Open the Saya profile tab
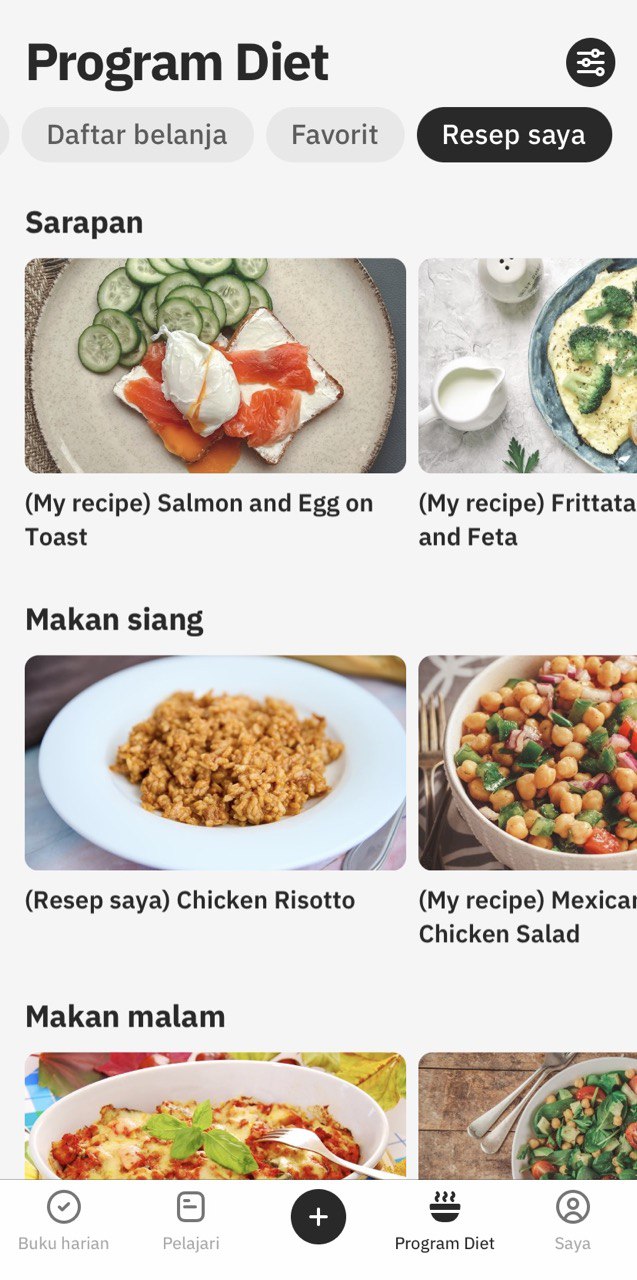 tap(572, 1221)
